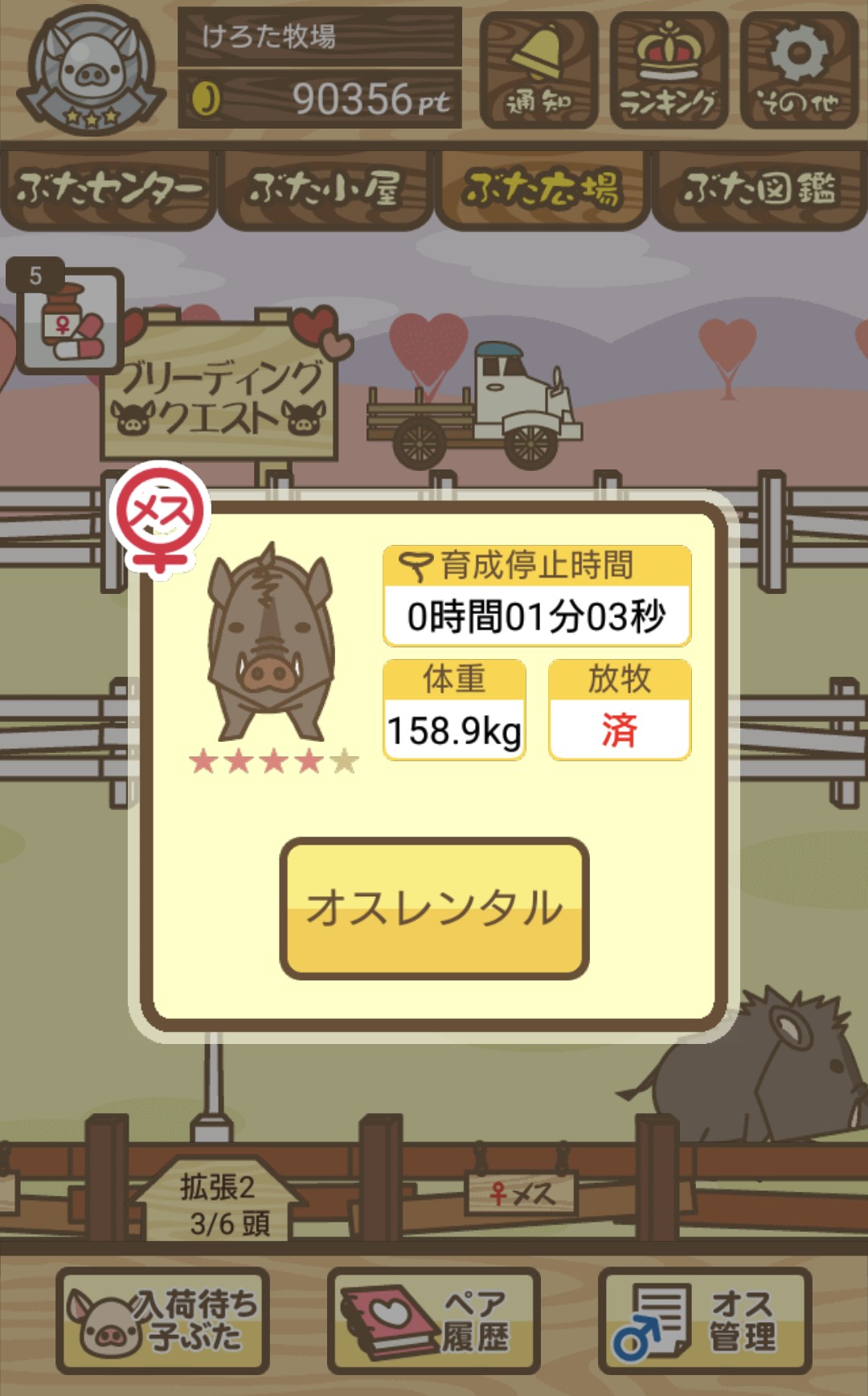Image resolution: width=868 pixels, height=1396 pixels.
Task: Select the ぶた広場 tab
Action: tap(542, 190)
